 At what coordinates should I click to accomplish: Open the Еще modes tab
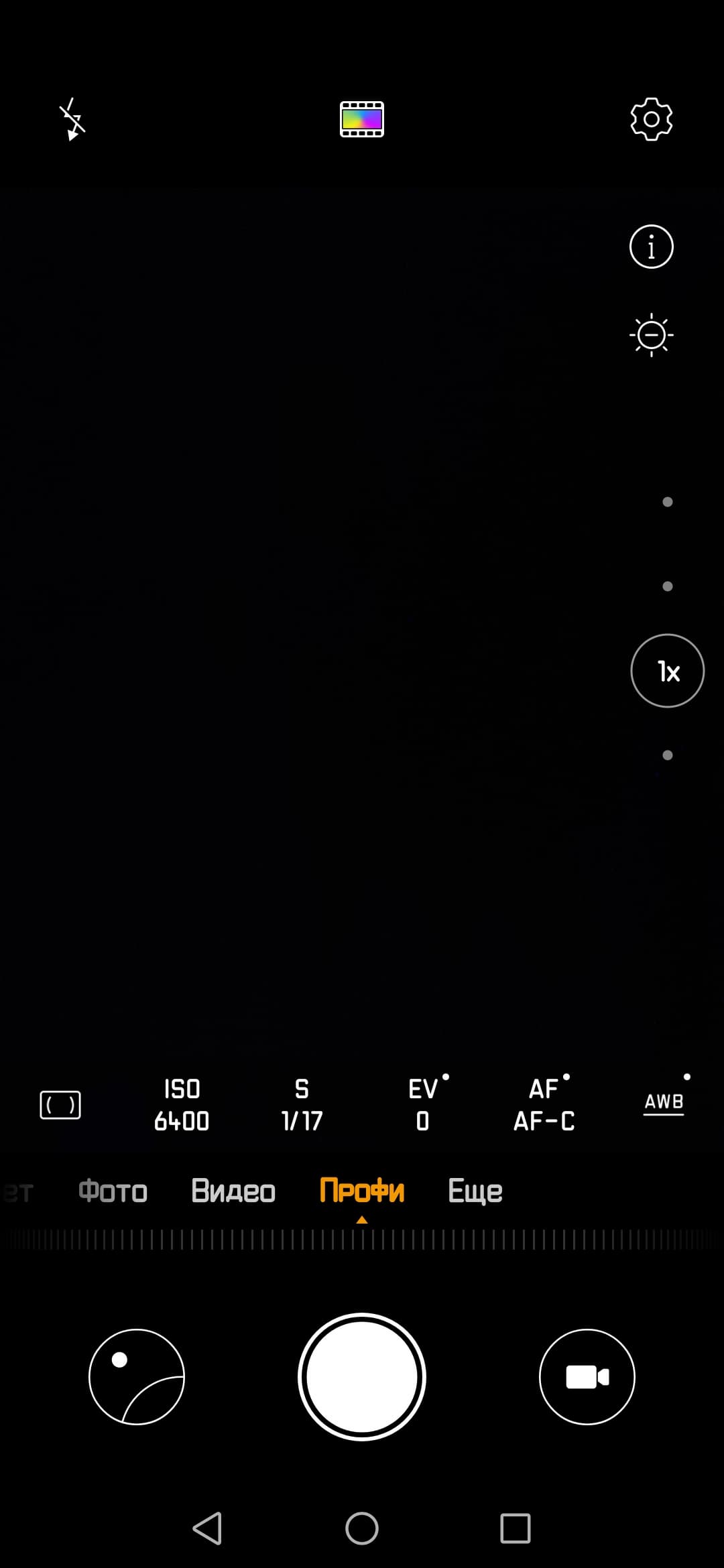475,1191
